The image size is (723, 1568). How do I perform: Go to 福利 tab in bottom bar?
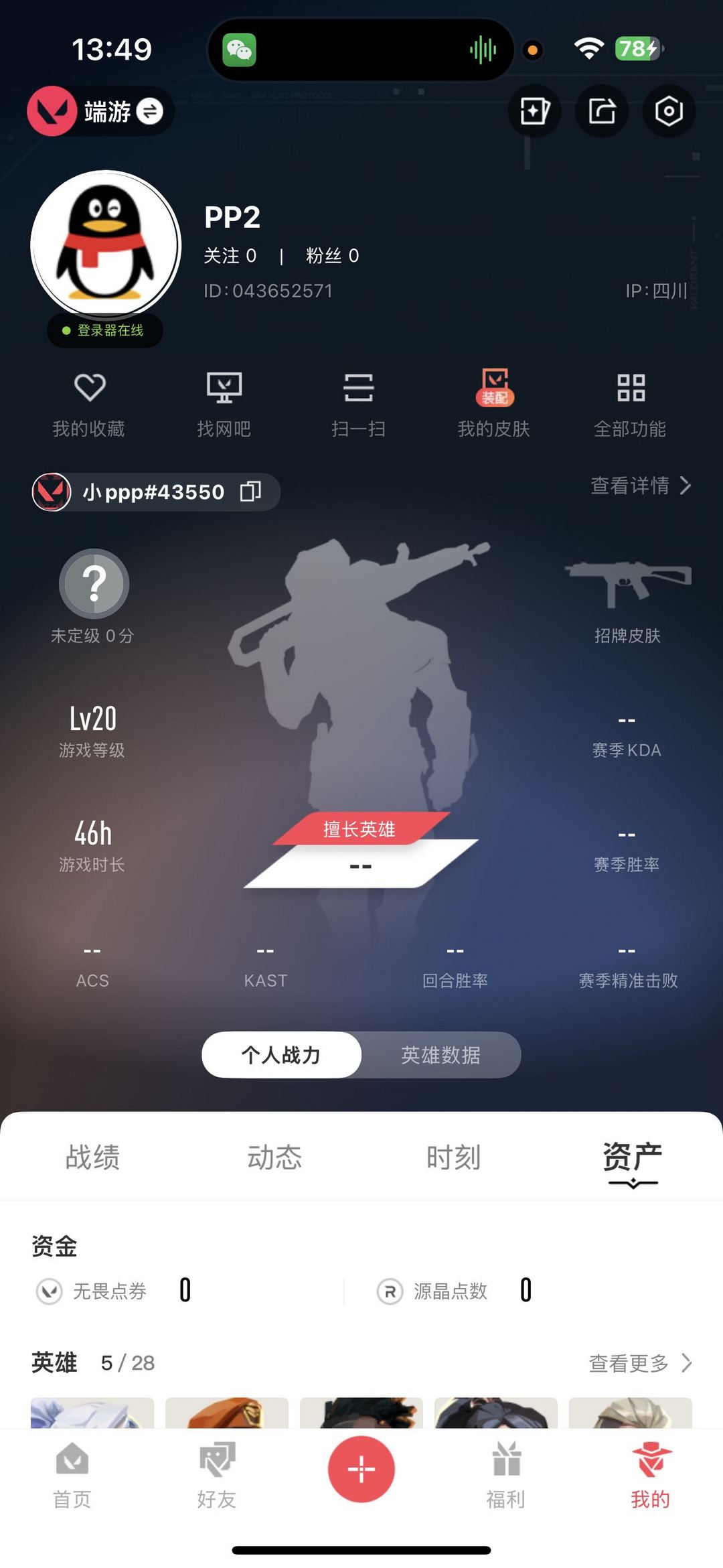pos(505,1476)
